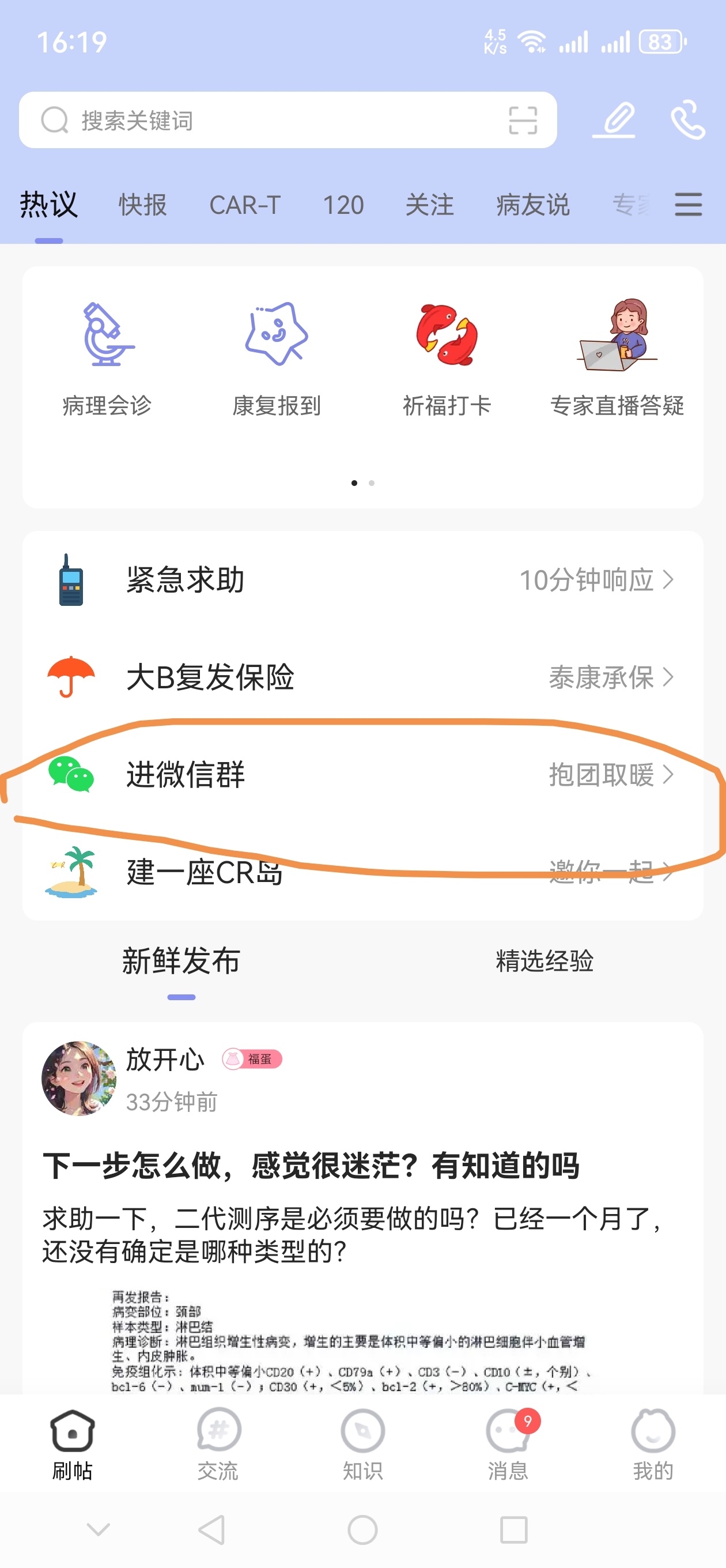
Task: Compose a new post with pencil icon
Action: (x=614, y=120)
